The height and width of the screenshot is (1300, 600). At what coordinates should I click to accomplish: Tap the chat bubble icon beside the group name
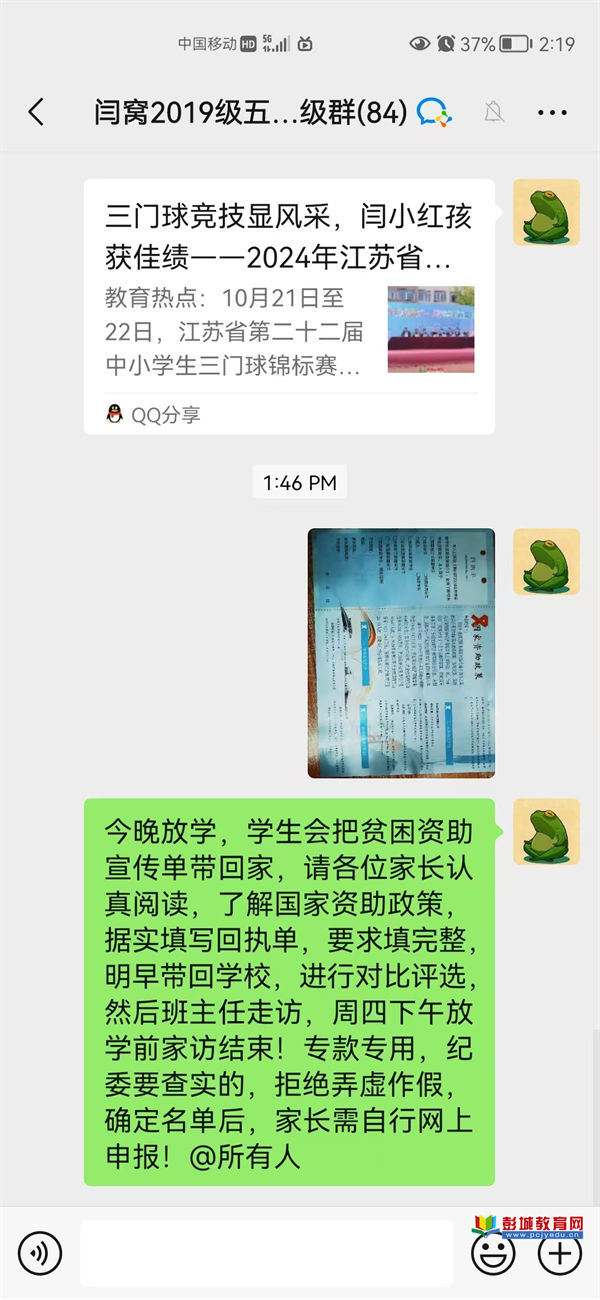pos(434,112)
